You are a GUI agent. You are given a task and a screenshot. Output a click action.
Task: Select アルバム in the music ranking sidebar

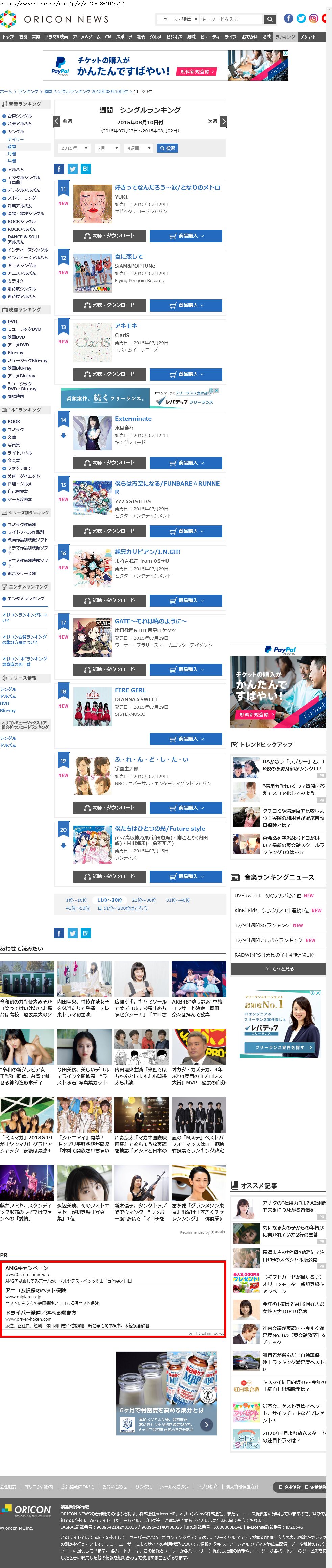16,170
